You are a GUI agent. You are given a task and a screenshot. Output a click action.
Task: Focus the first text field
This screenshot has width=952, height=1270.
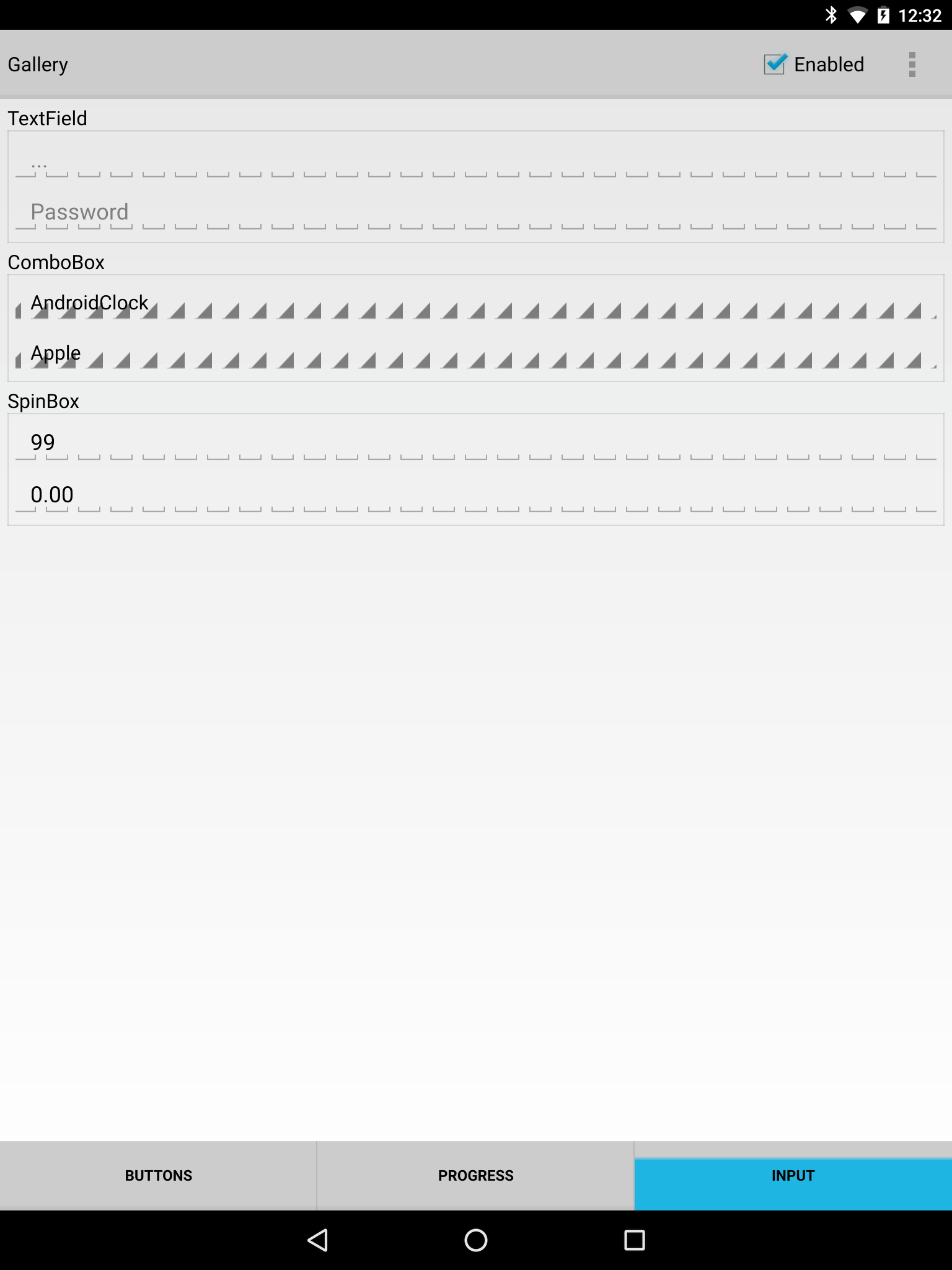475,162
